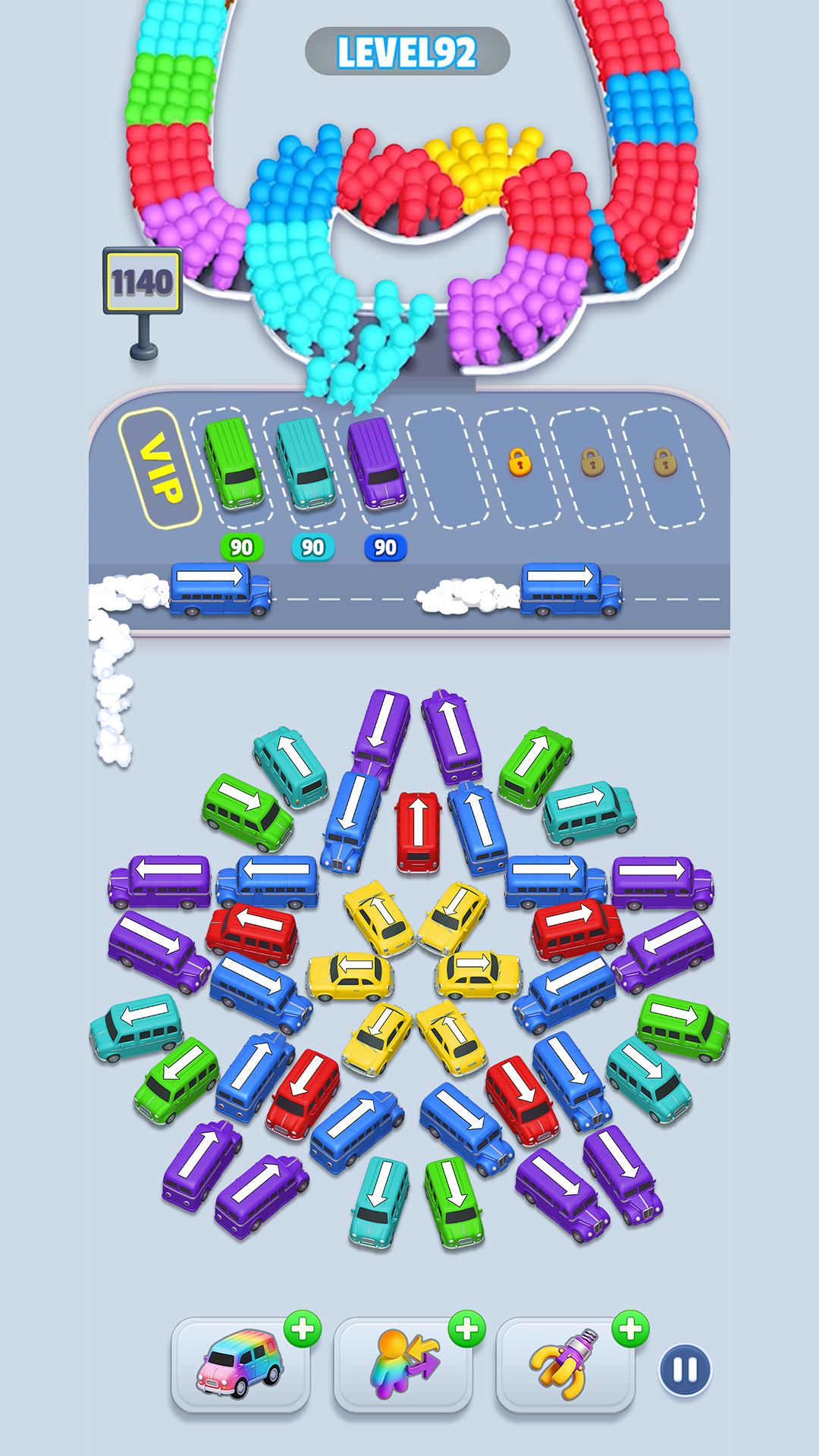Tap the green 90 price tag
The height and width of the screenshot is (1456, 819).
240,547
